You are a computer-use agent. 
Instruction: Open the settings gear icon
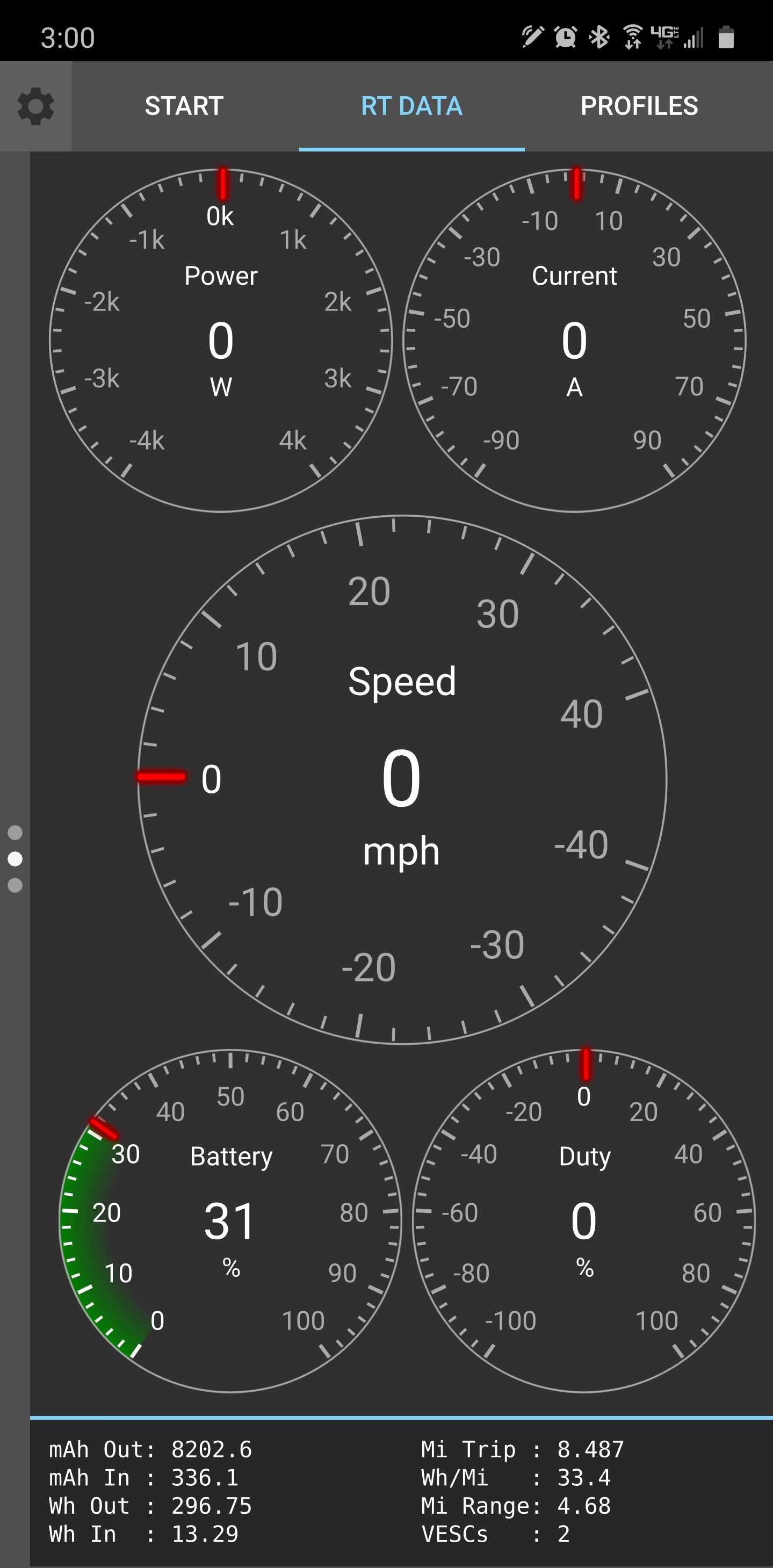click(x=35, y=106)
